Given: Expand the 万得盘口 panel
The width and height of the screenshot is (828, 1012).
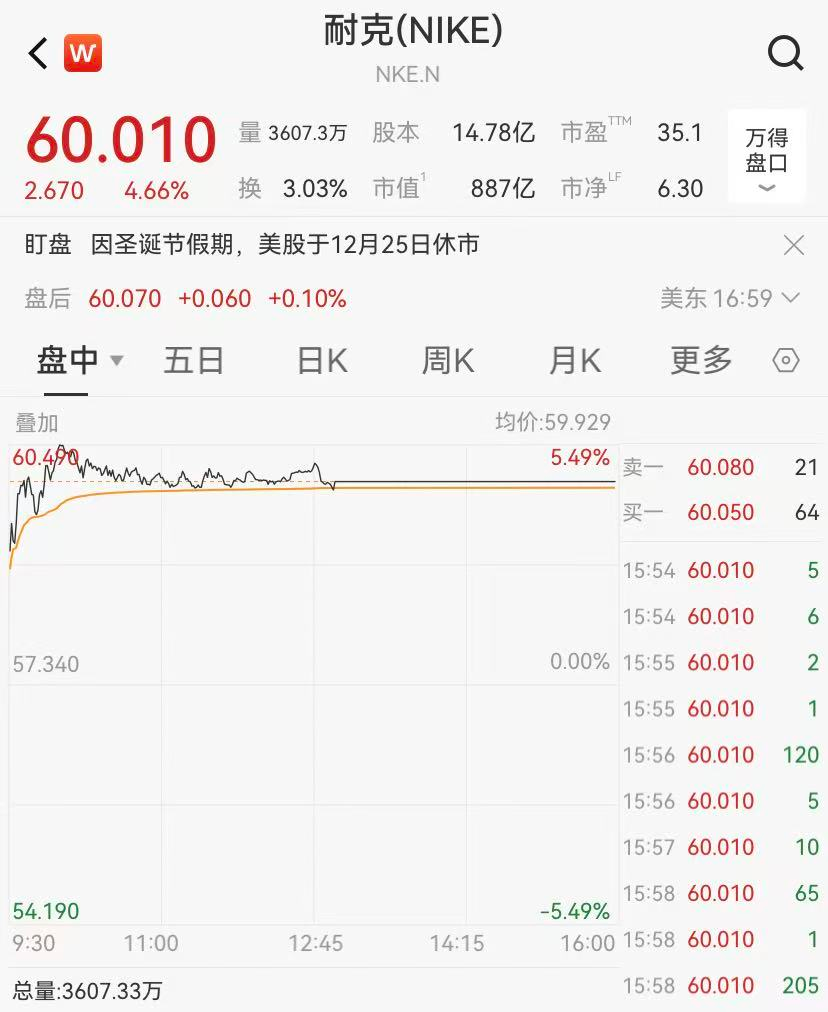Looking at the screenshot, I should [x=766, y=156].
